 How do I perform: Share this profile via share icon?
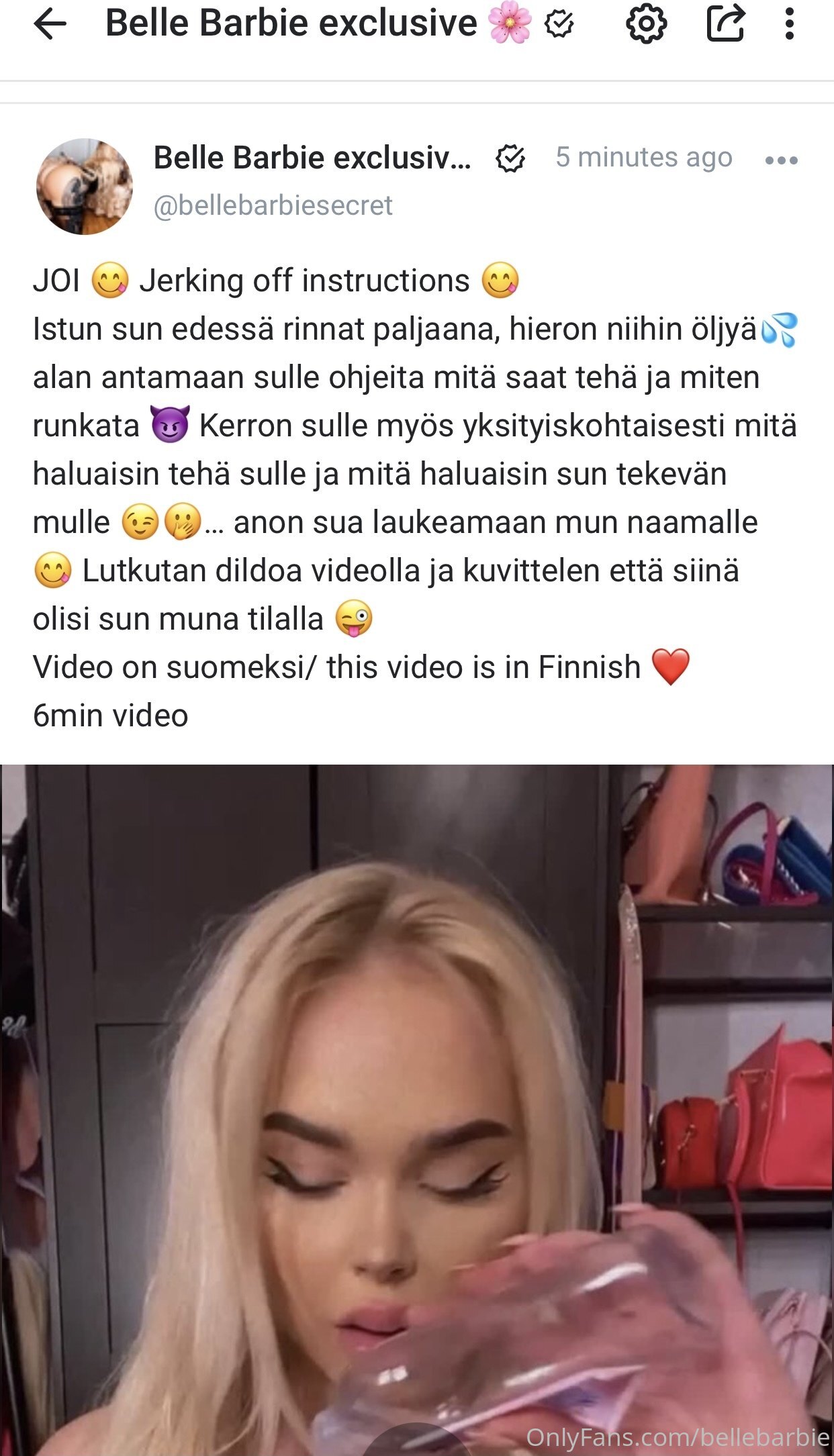point(726,23)
